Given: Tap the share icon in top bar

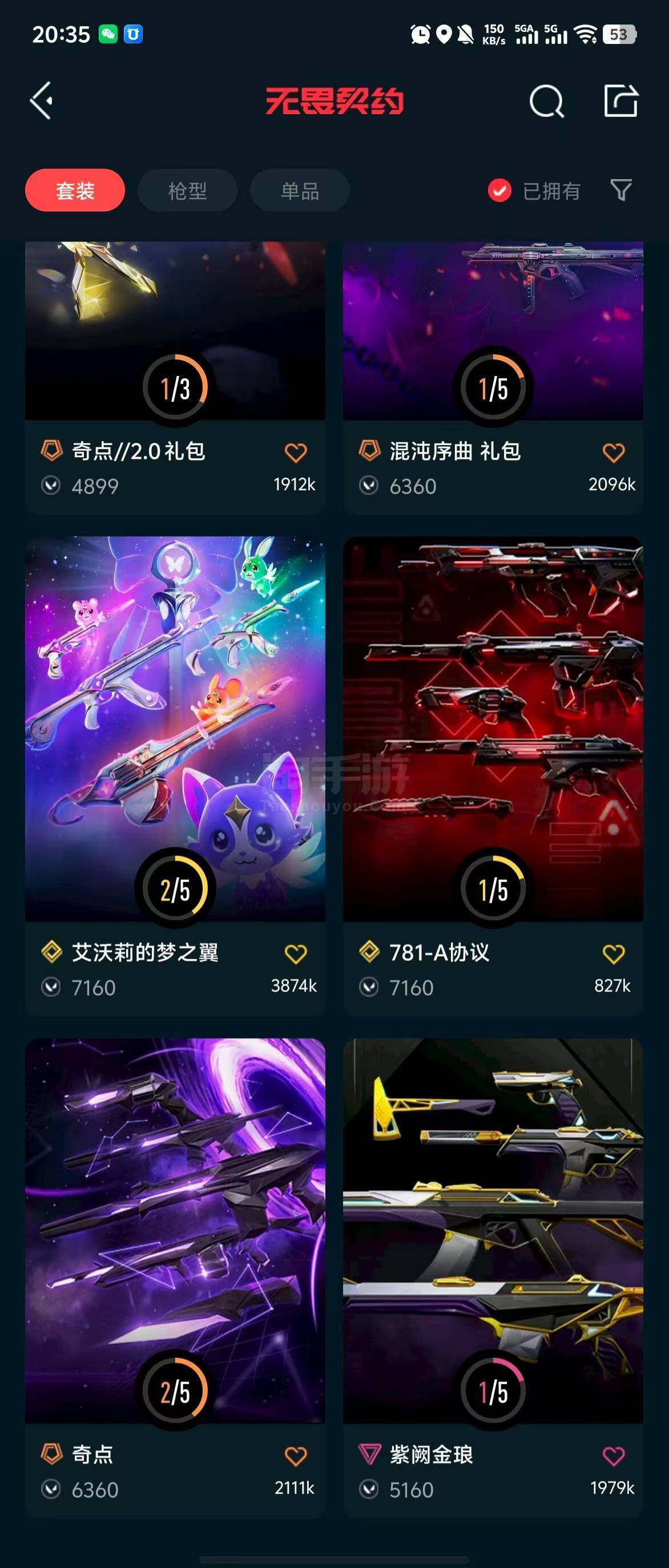Looking at the screenshot, I should 620,100.
